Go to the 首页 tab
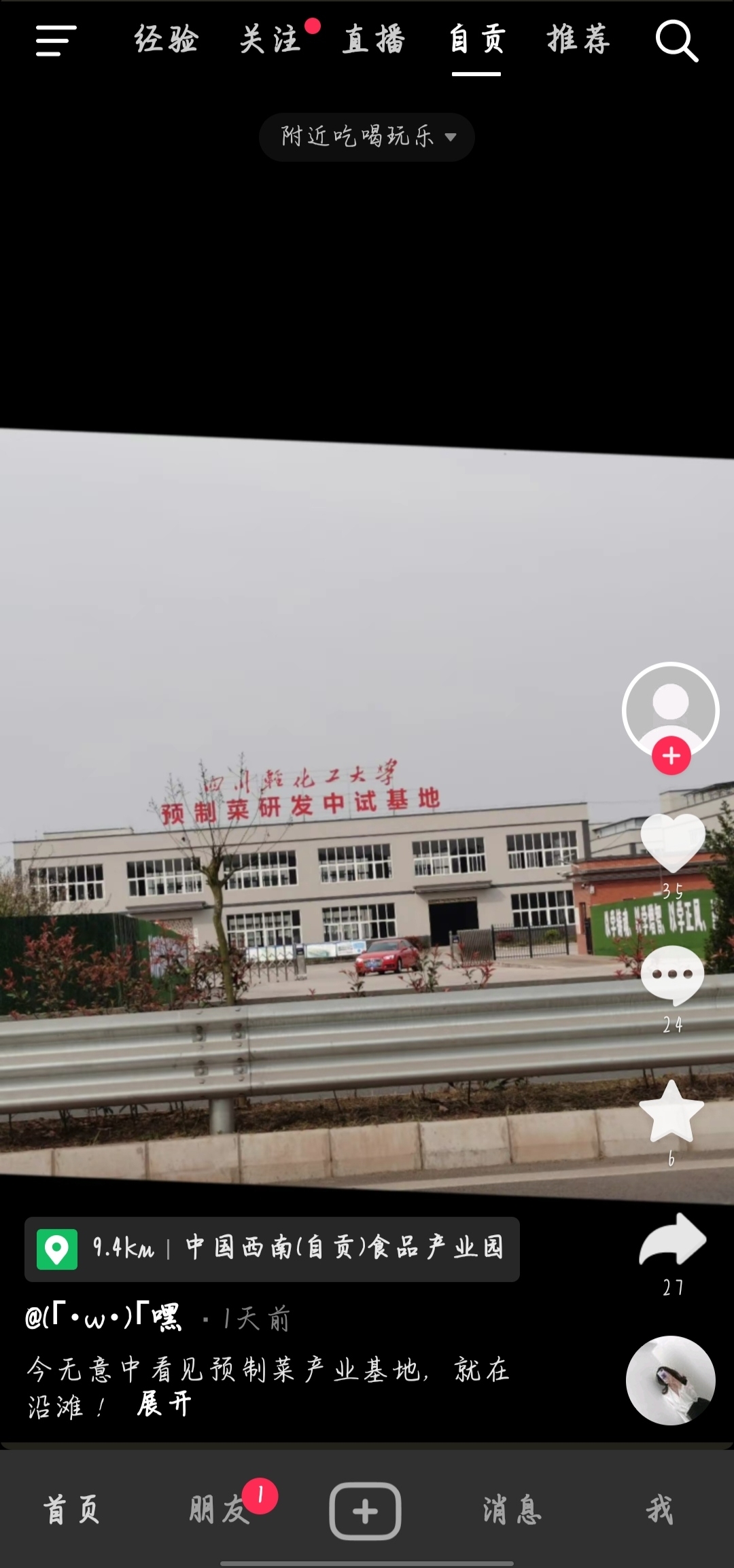 coord(71,1510)
